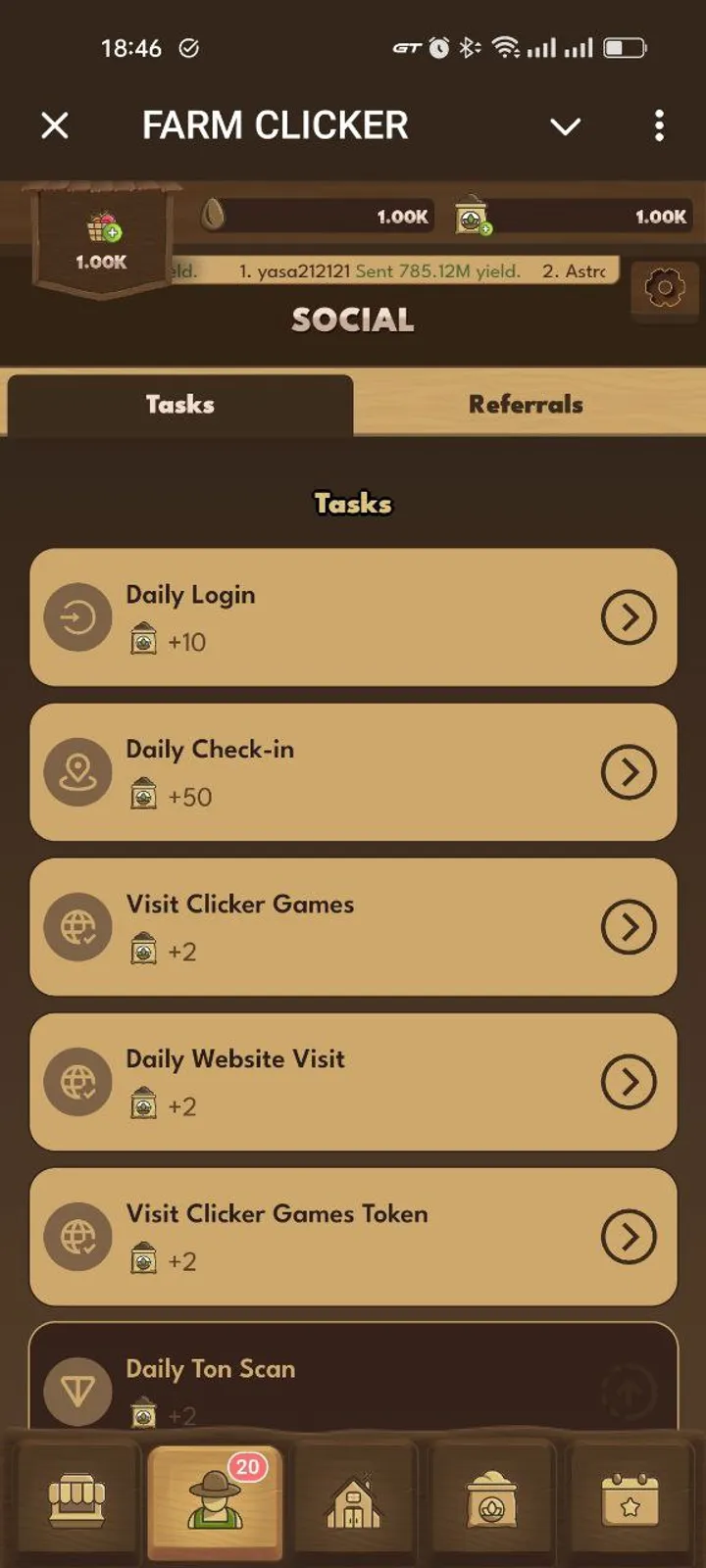The width and height of the screenshot is (706, 1568).
Task: Click the location pin icon on Daily Check-in
Action: (x=77, y=772)
